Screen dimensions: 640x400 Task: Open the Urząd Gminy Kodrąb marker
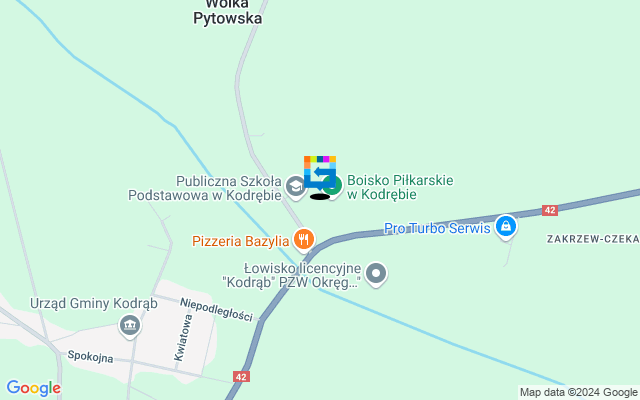(129, 325)
